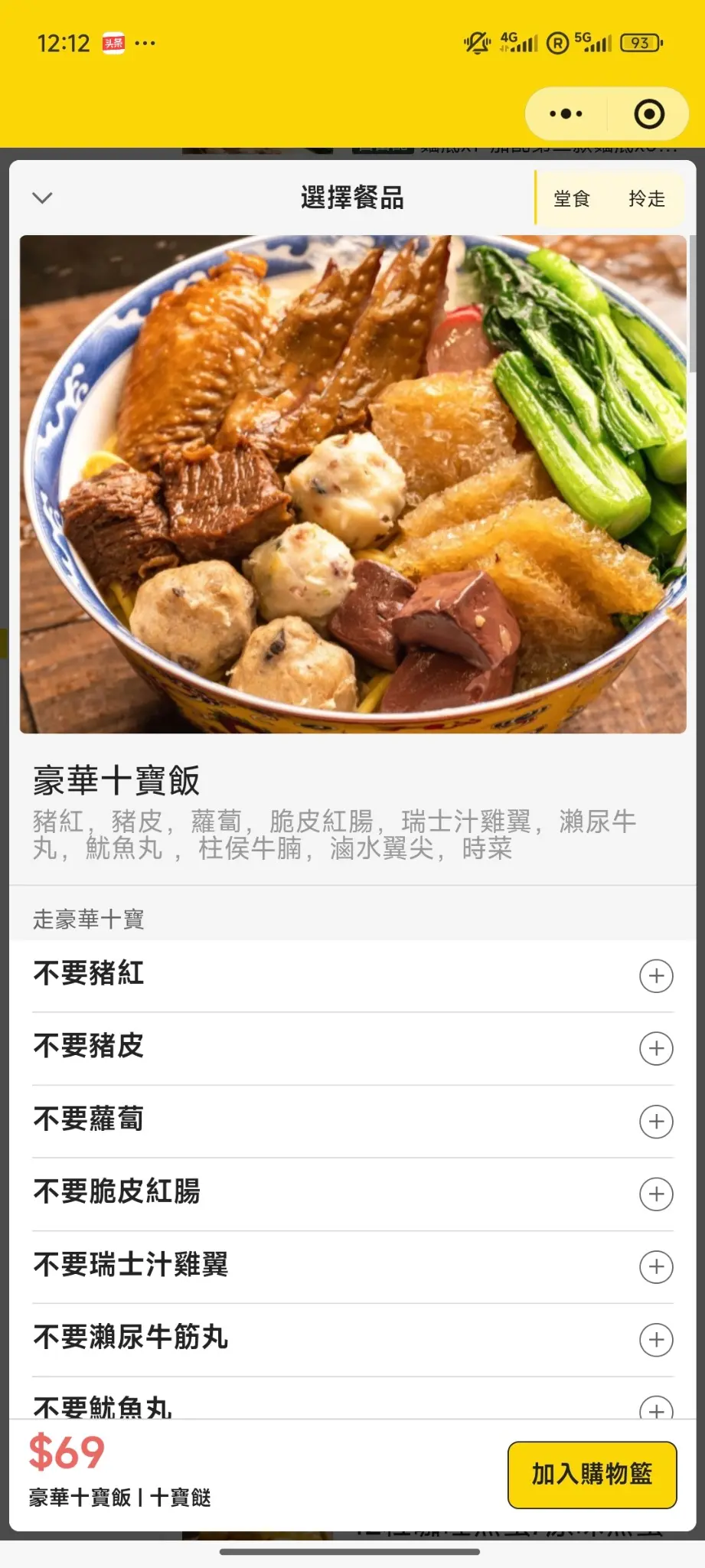Select 拎走 takeaway option
This screenshot has width=705, height=1568.
coord(647,199)
